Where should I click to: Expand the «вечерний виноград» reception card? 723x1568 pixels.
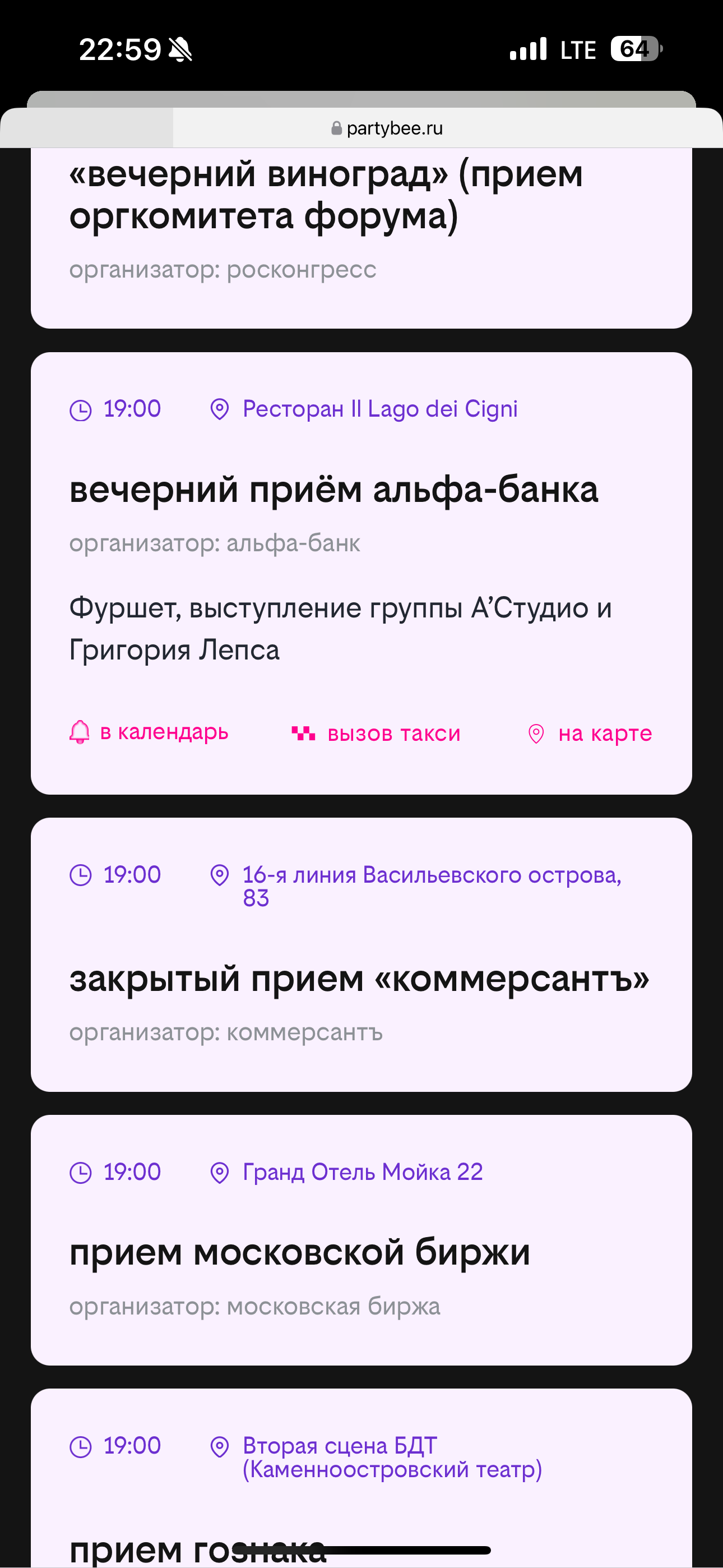point(326,195)
